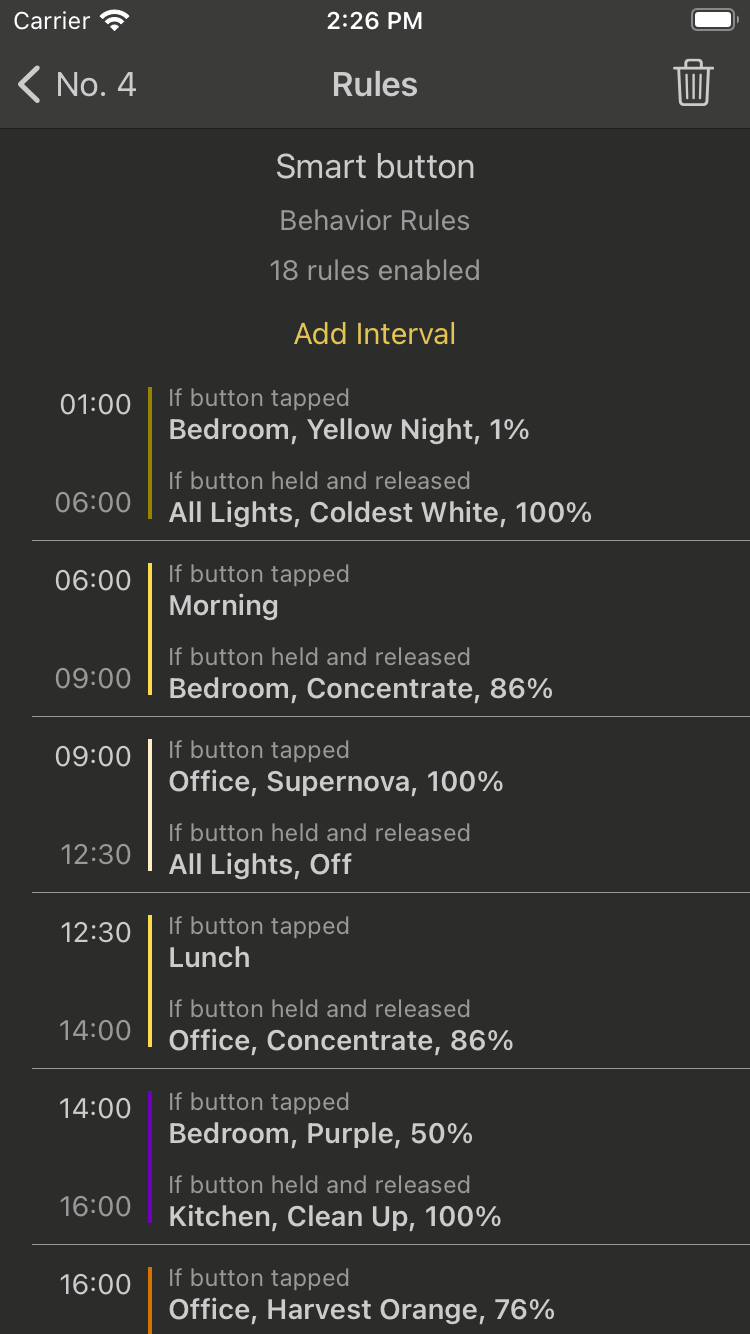Go back to No. 4
Viewport: 750px width, 1334px height.
click(77, 85)
